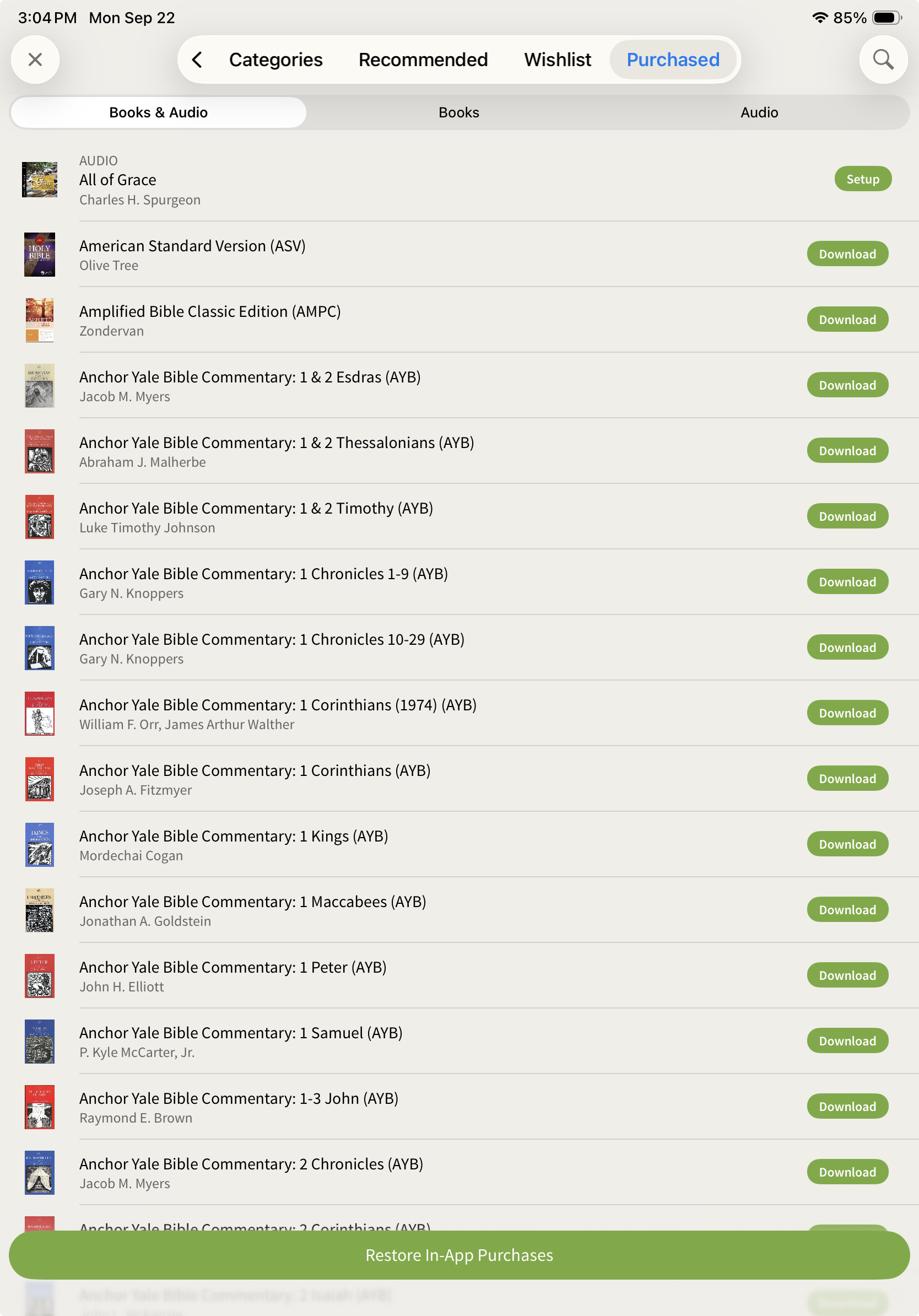Open the 1 Maccabees commentary row
Viewport: 919px width, 1316px height.
(x=252, y=910)
